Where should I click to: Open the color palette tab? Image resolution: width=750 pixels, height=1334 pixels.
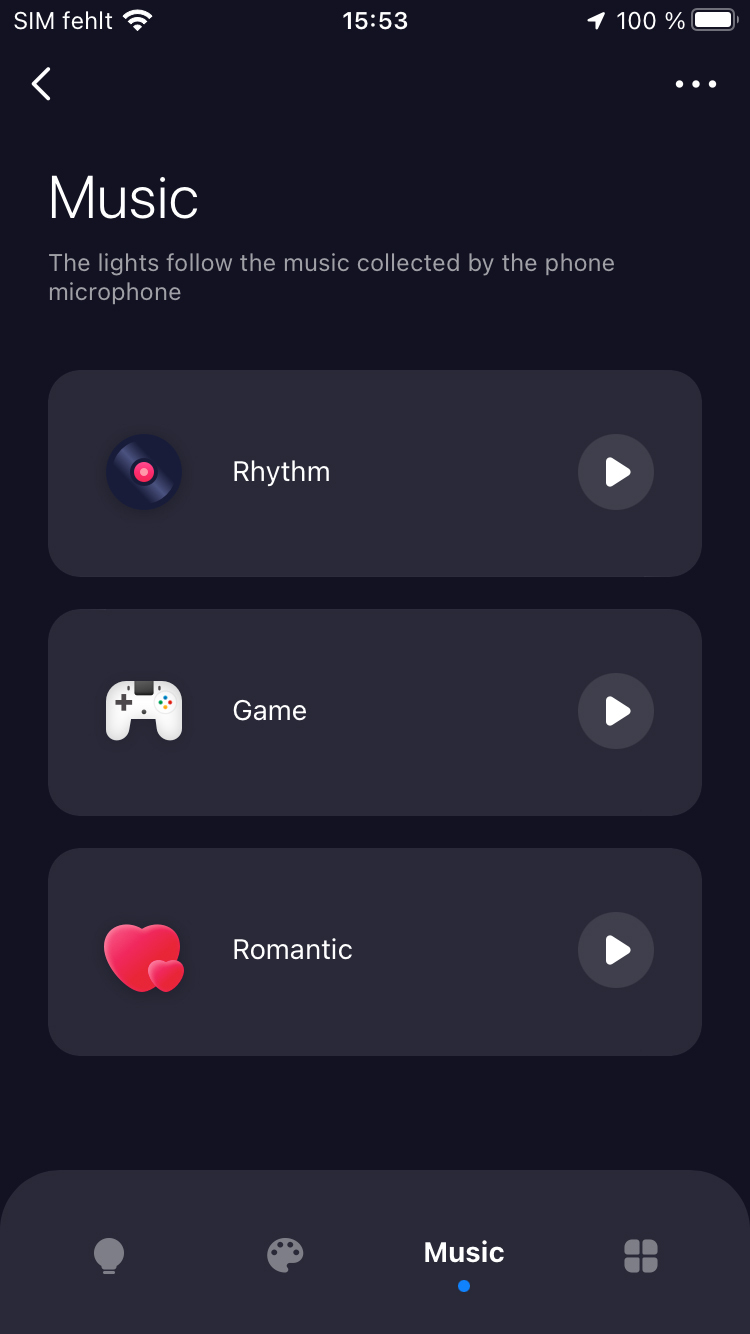coord(285,1255)
